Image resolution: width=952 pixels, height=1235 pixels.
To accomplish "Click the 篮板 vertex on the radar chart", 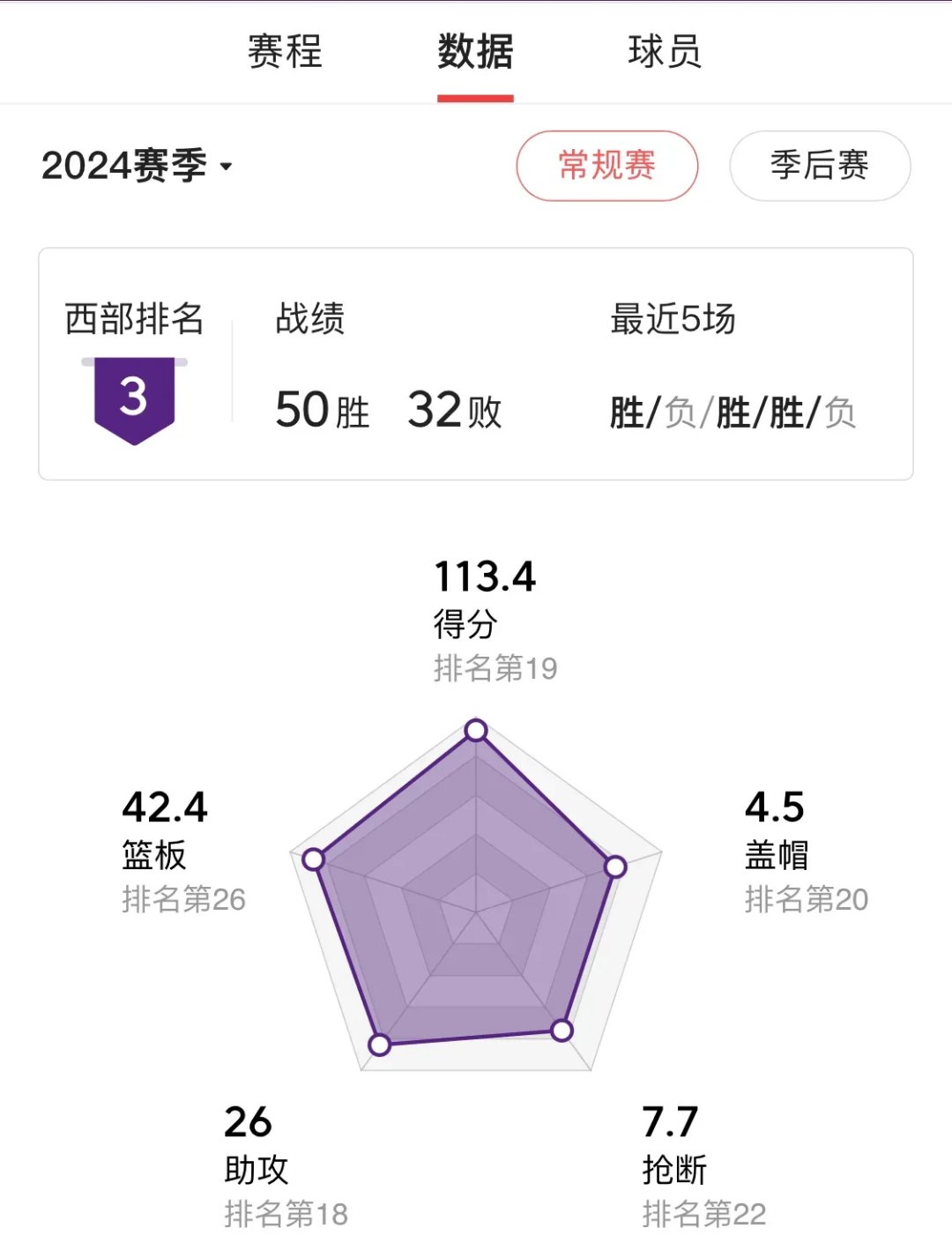I will click(314, 858).
